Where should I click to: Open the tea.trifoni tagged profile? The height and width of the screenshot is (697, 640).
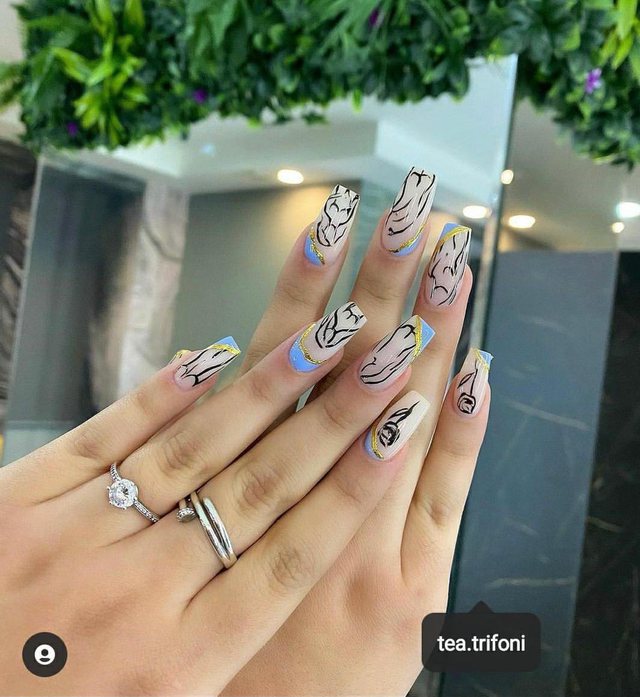click(x=481, y=643)
